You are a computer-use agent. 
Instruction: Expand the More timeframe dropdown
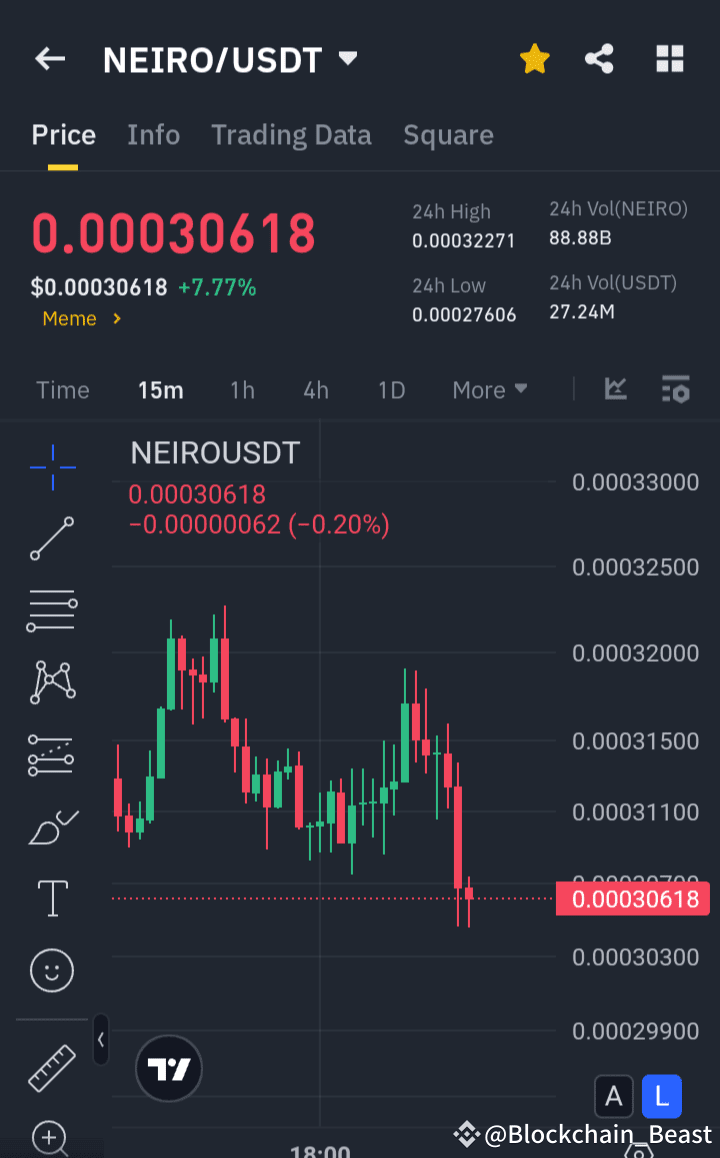(x=489, y=390)
